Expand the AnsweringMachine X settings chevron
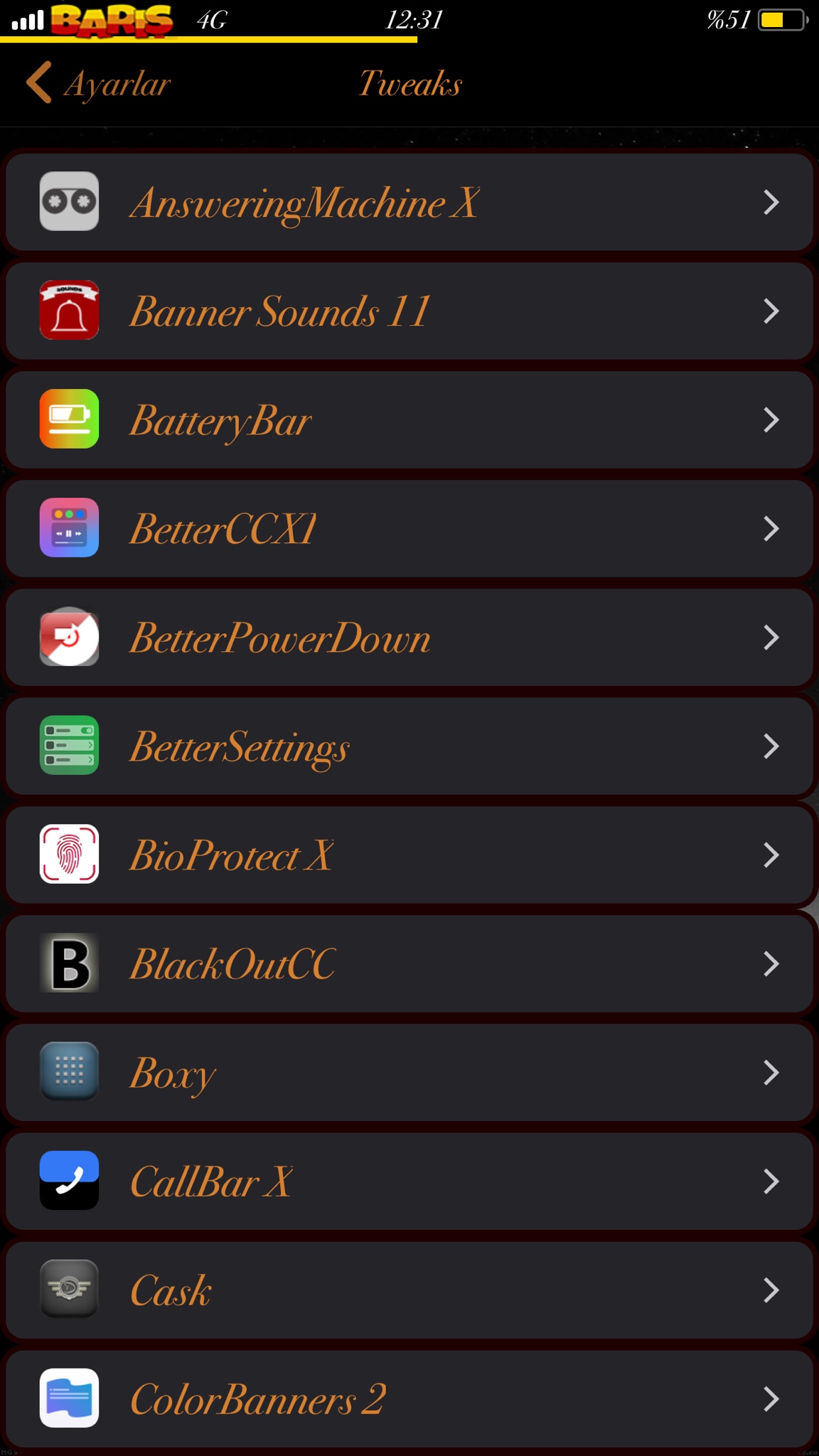This screenshot has width=819, height=1456. pos(772,202)
